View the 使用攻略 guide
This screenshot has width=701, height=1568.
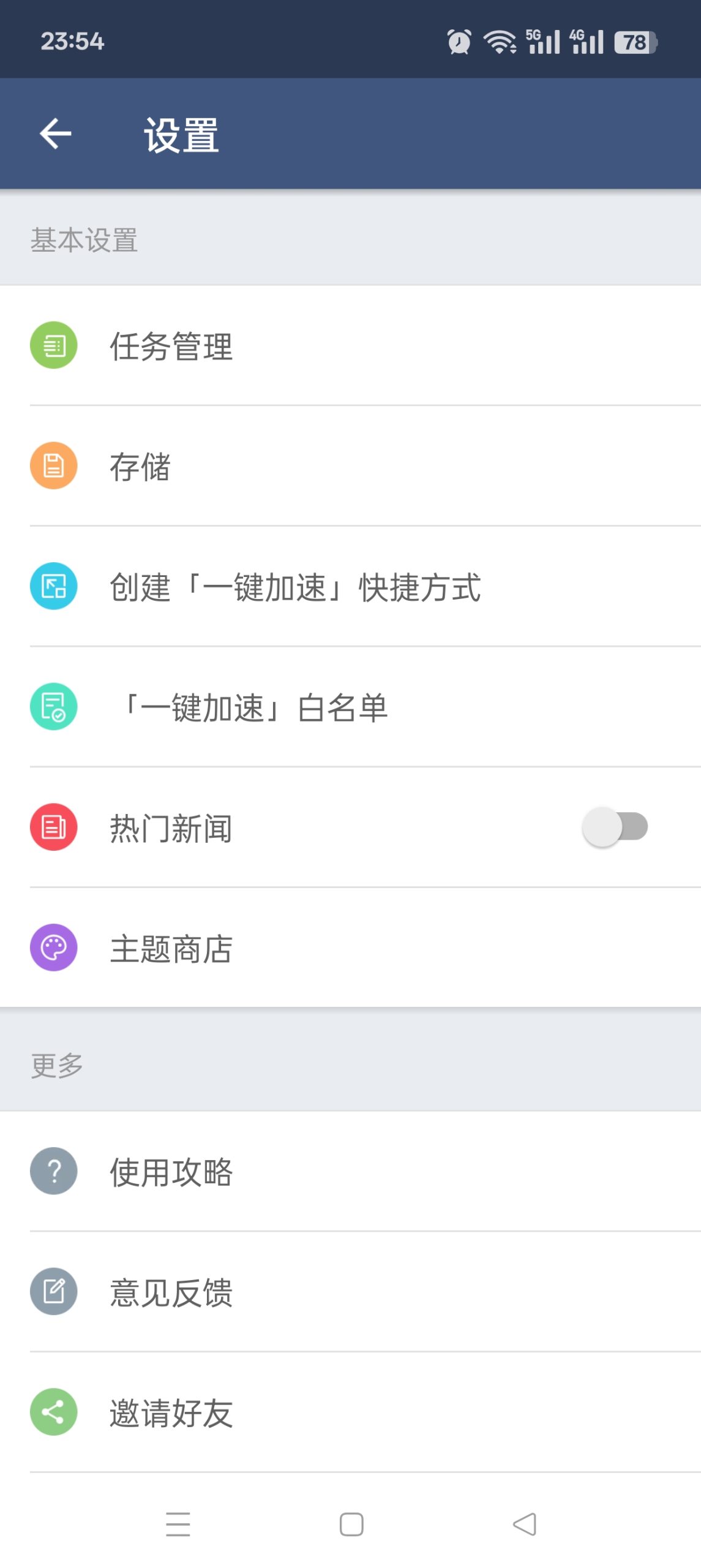pyautogui.click(x=171, y=1171)
